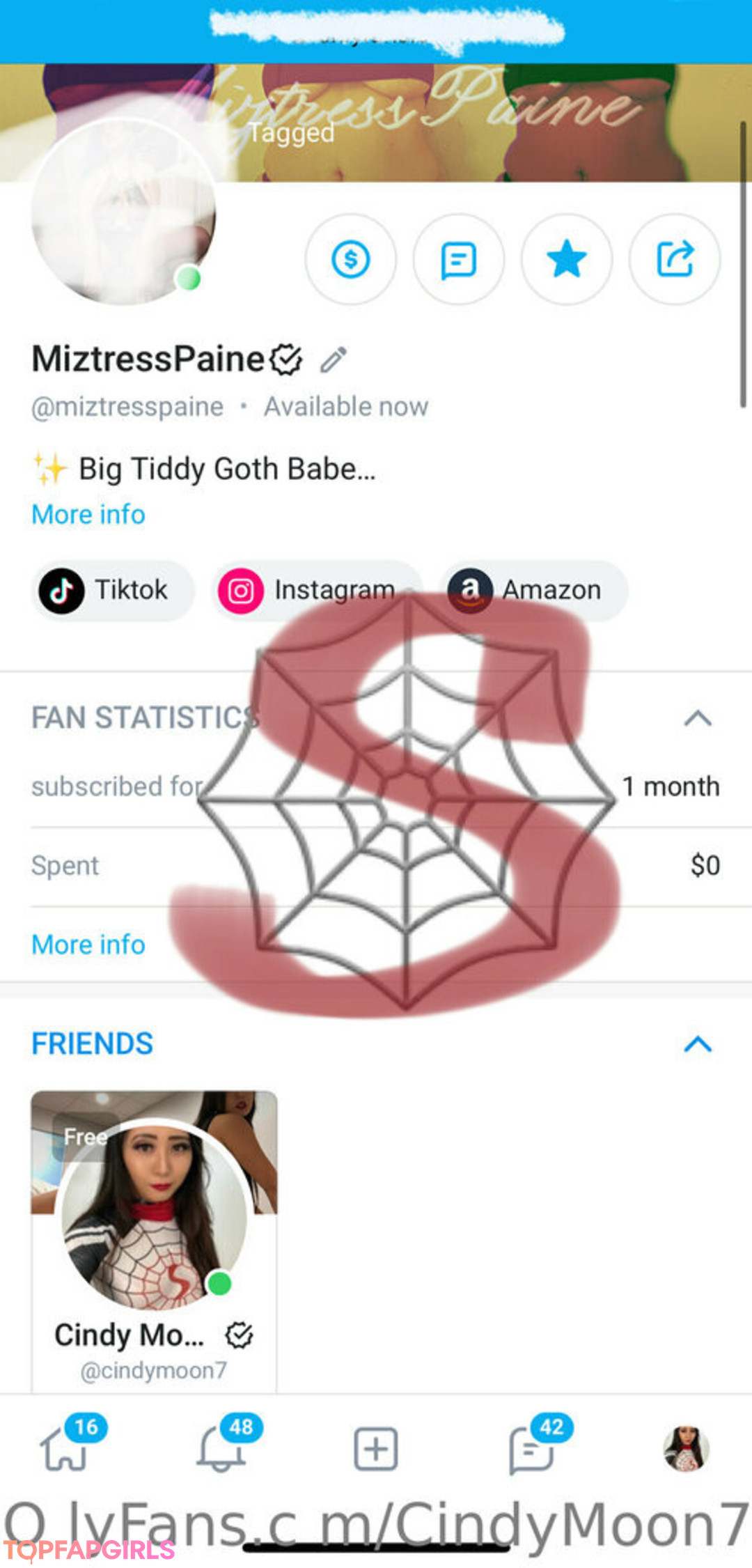Collapse the Friends section
The image size is (752, 1568).
click(698, 1044)
